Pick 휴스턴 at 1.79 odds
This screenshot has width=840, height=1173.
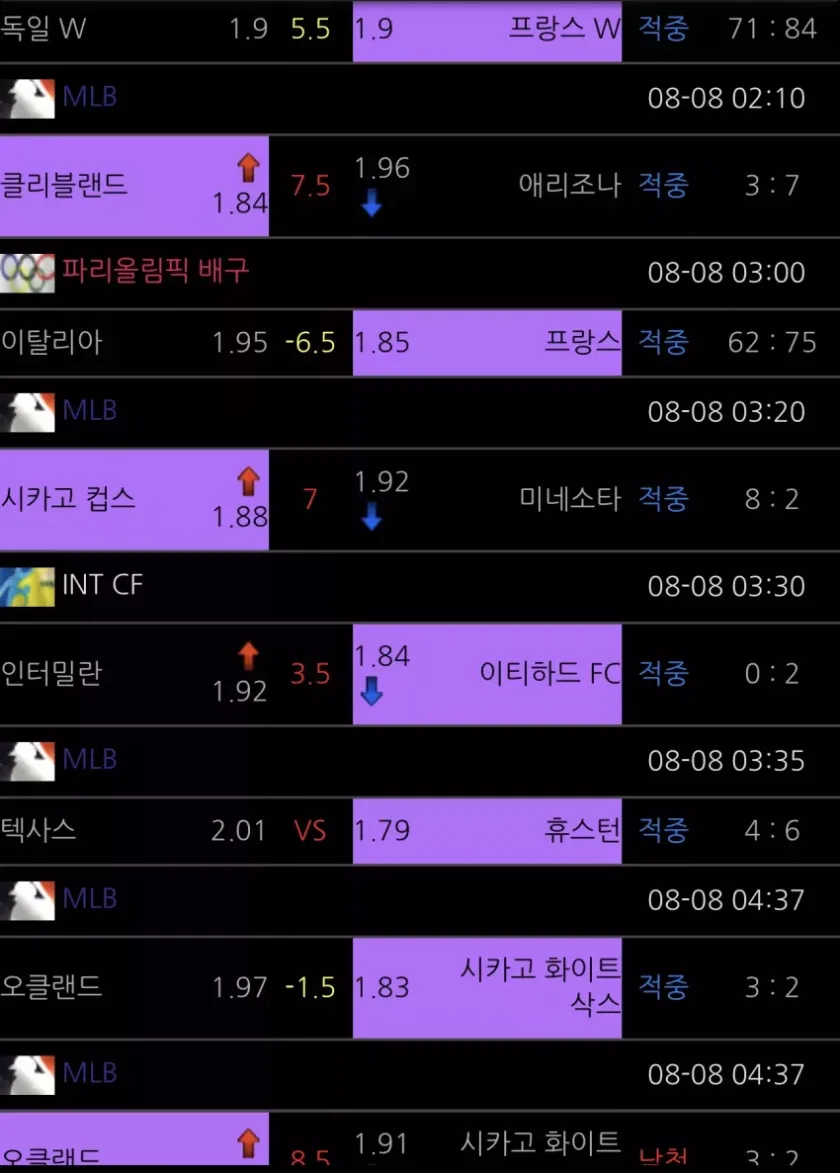pyautogui.click(x=487, y=830)
